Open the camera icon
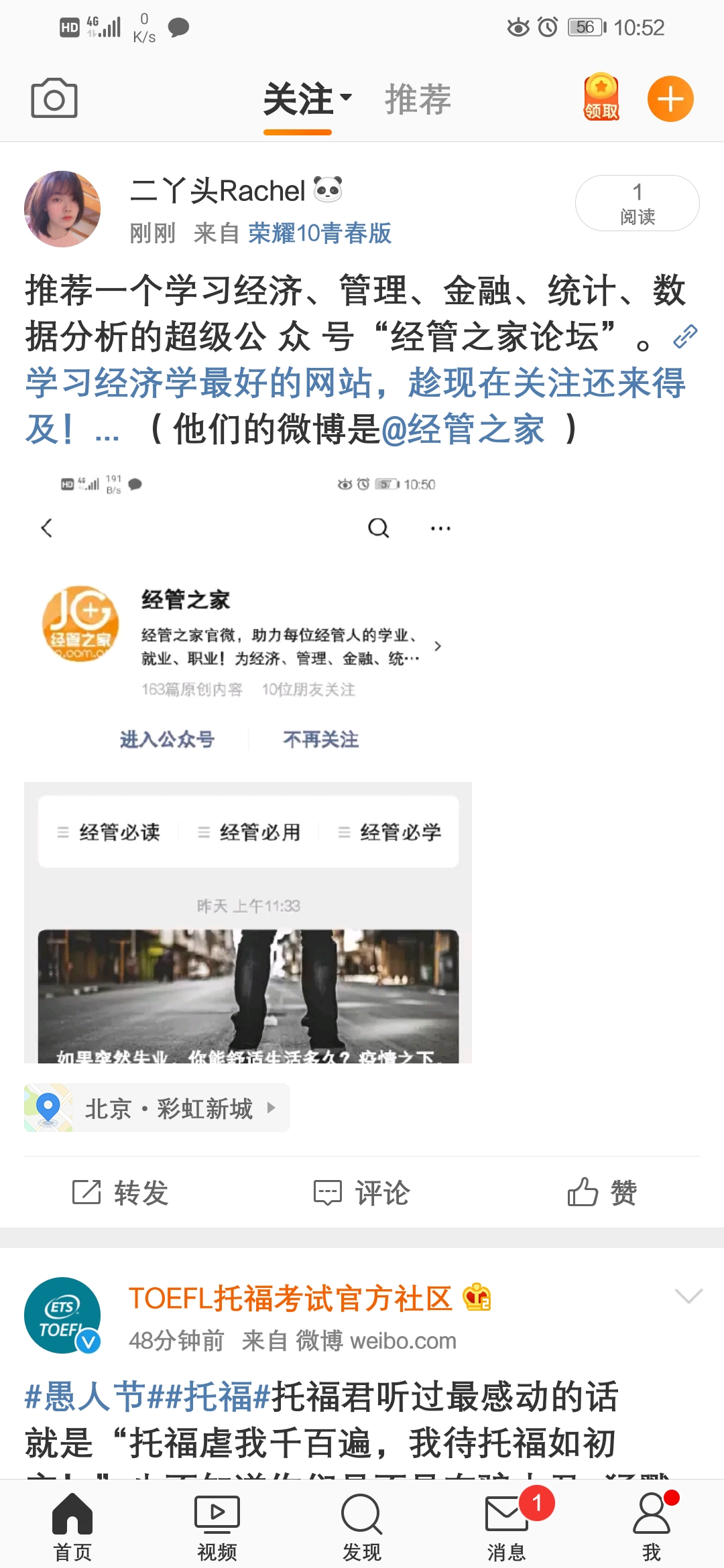Viewport: 724px width, 1568px height. (x=54, y=99)
